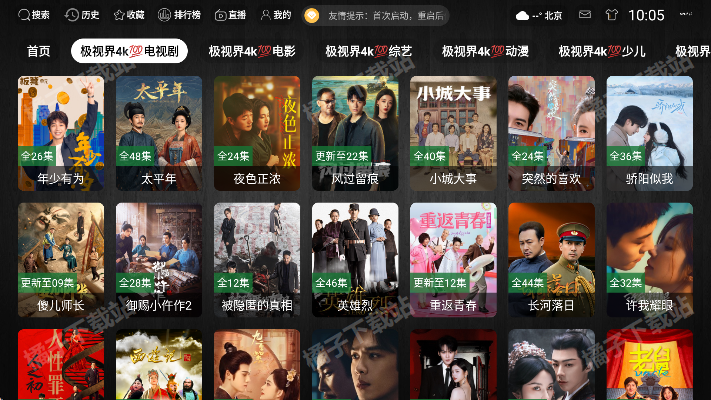Switch to the 极视界4k电影 tab
The image size is (711, 400).
point(252,51)
